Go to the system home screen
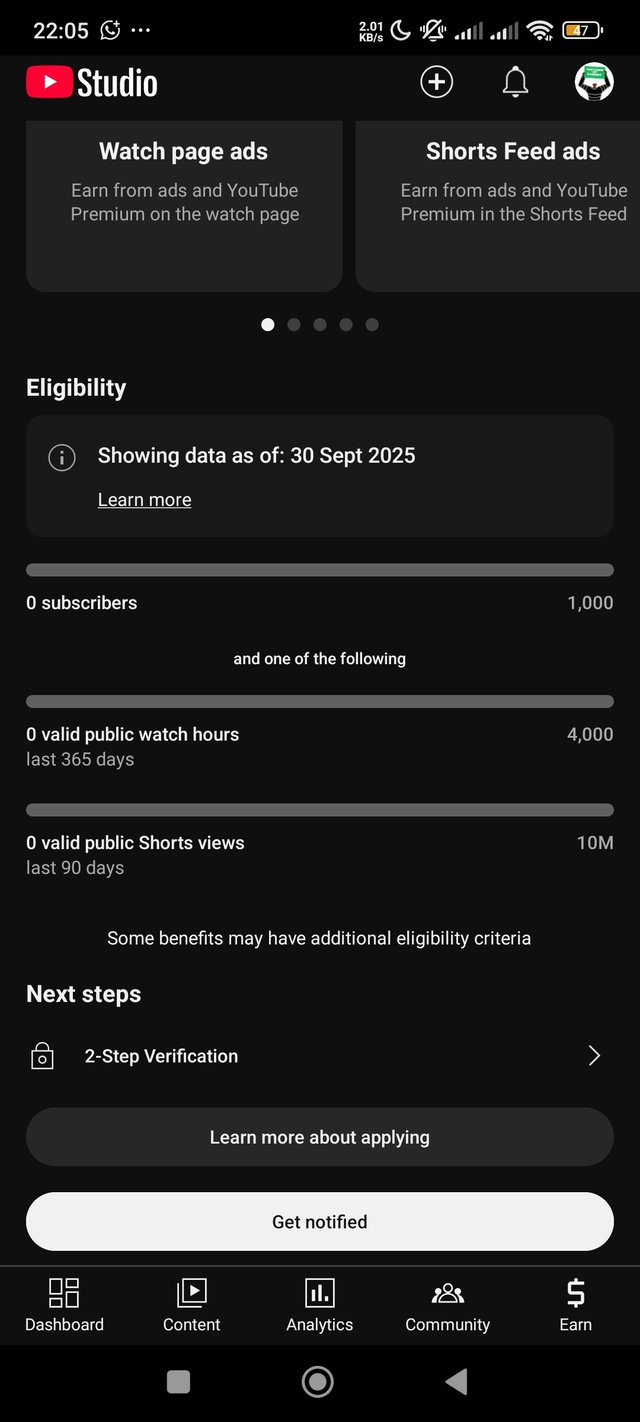This screenshot has width=640, height=1422. tap(317, 1382)
